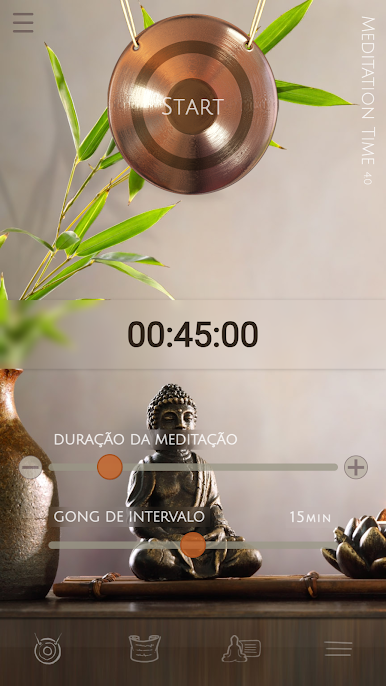Open the hamburger menu at top left
Viewport: 386px width, 686px height.
[23, 23]
